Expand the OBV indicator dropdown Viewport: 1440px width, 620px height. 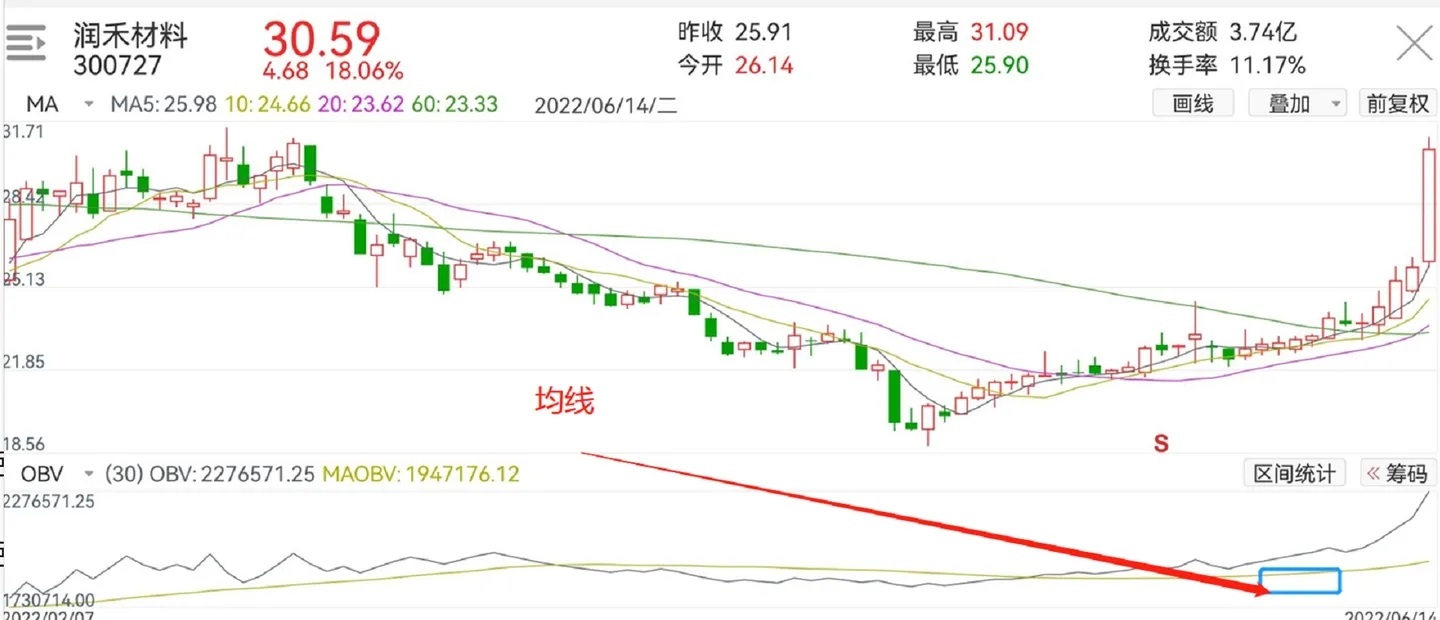(89, 473)
